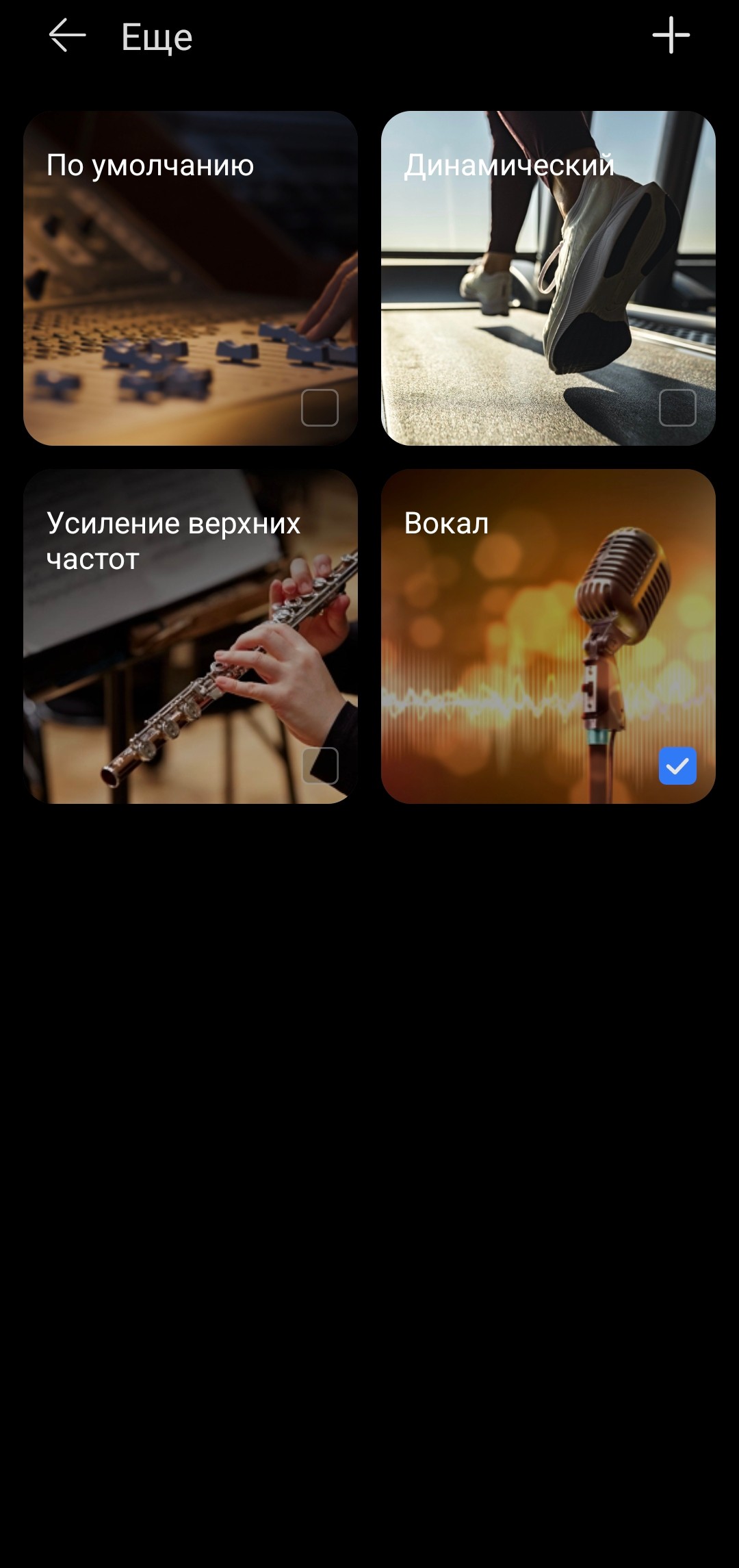The height and width of the screenshot is (1568, 739).
Task: Check the По умолчанию checkbox
Action: click(320, 408)
